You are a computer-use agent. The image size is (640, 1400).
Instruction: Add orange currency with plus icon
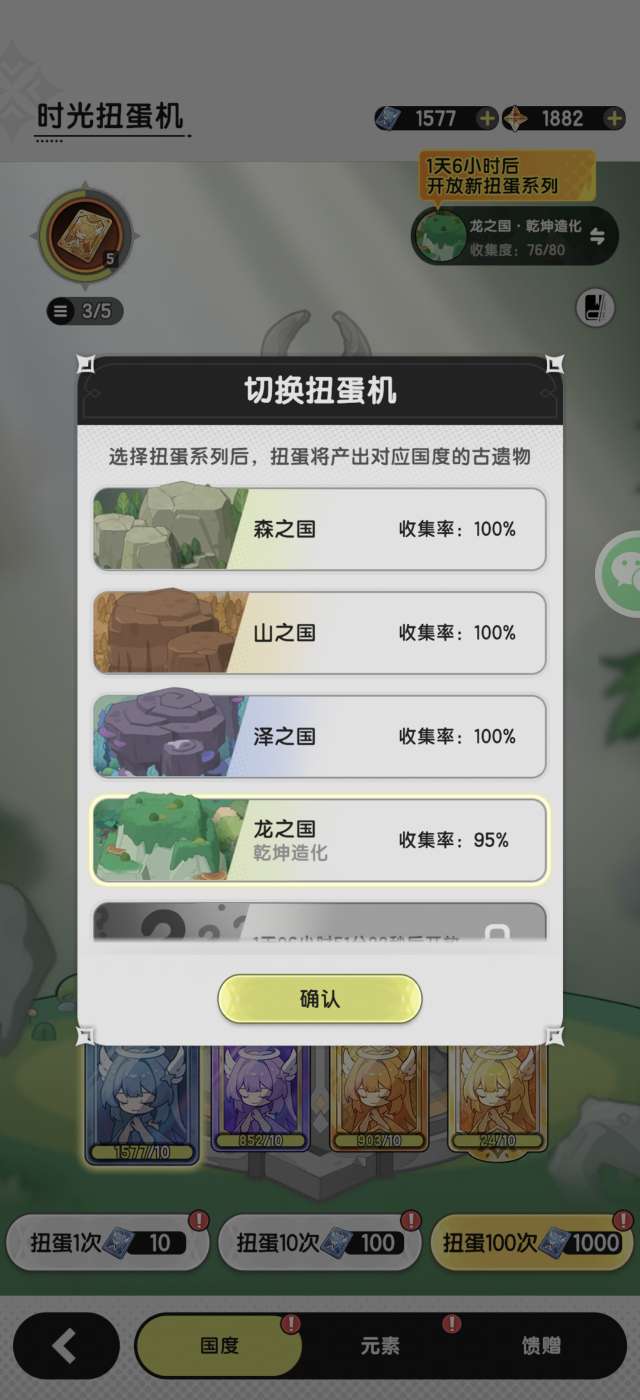(614, 118)
